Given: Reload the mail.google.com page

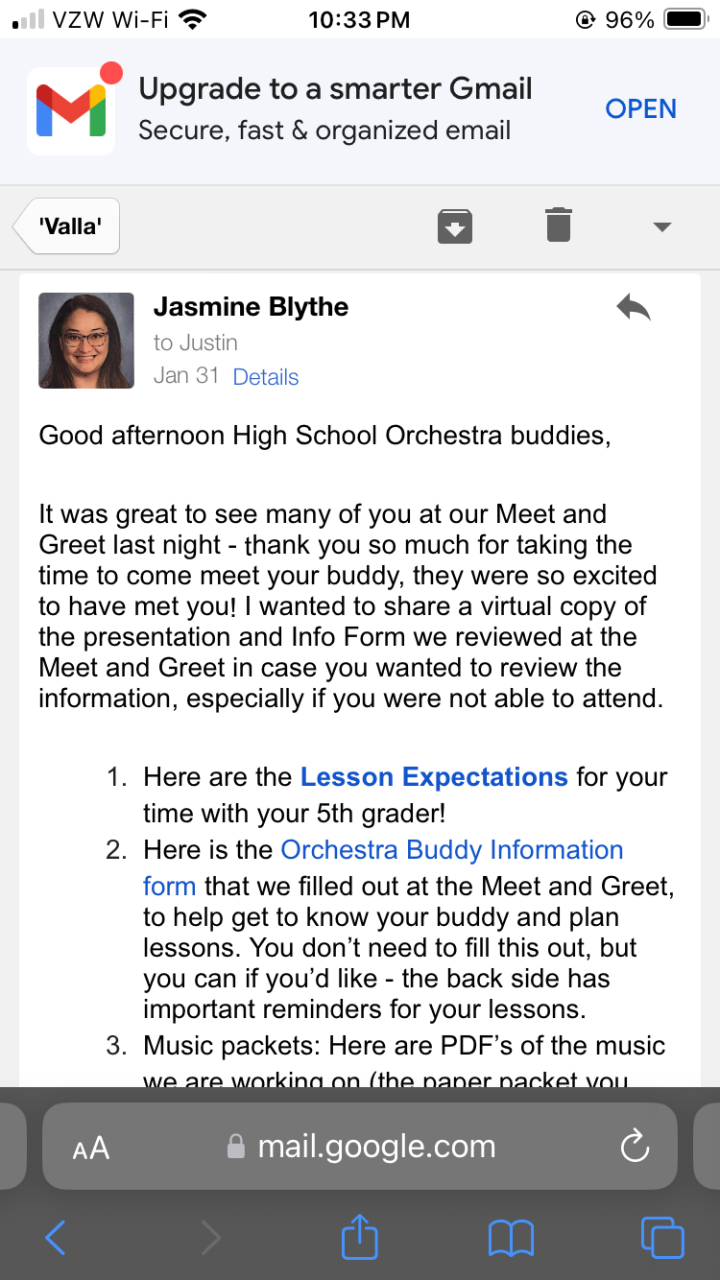Looking at the screenshot, I should tap(635, 1146).
